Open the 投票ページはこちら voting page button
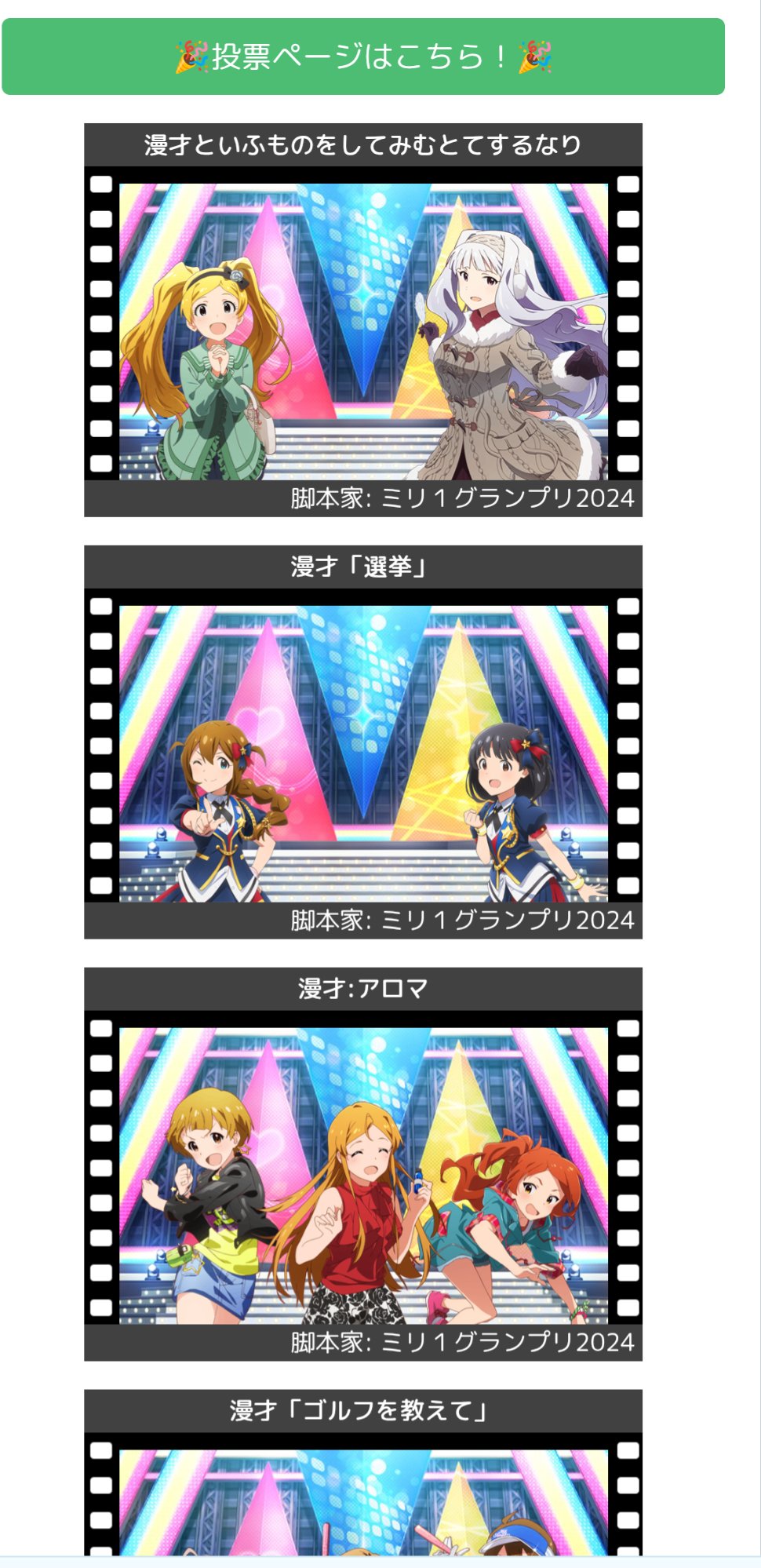 point(363,57)
